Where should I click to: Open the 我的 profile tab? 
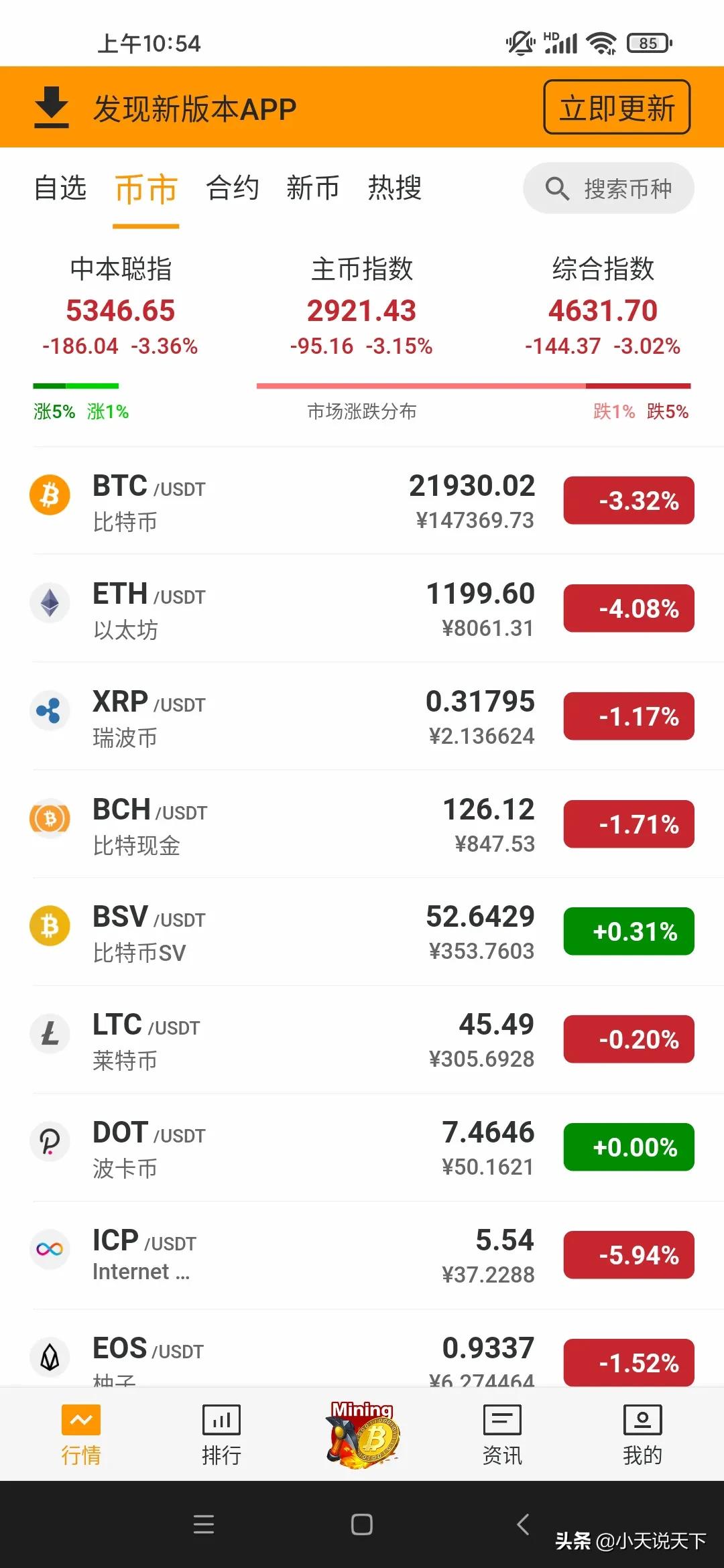[642, 1435]
